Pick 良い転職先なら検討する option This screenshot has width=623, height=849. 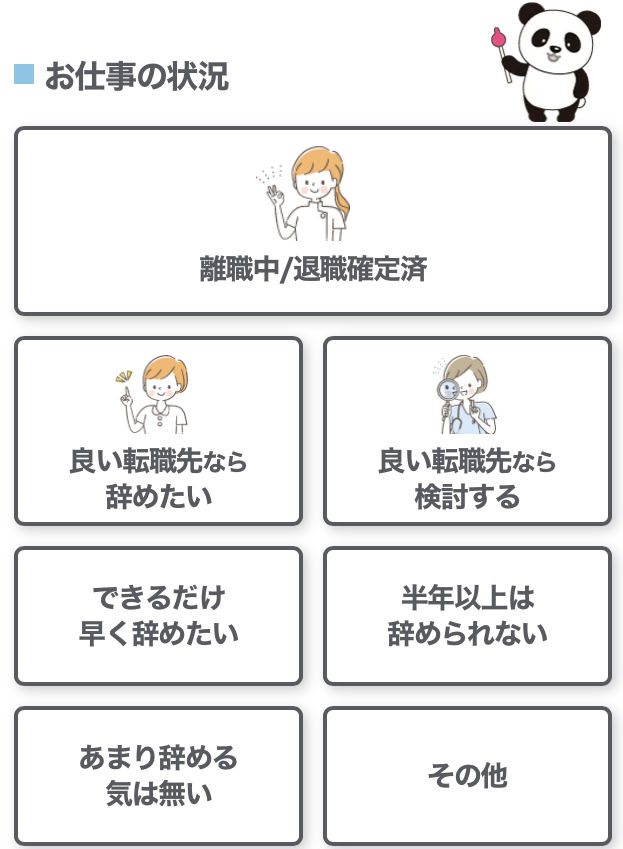point(467,431)
